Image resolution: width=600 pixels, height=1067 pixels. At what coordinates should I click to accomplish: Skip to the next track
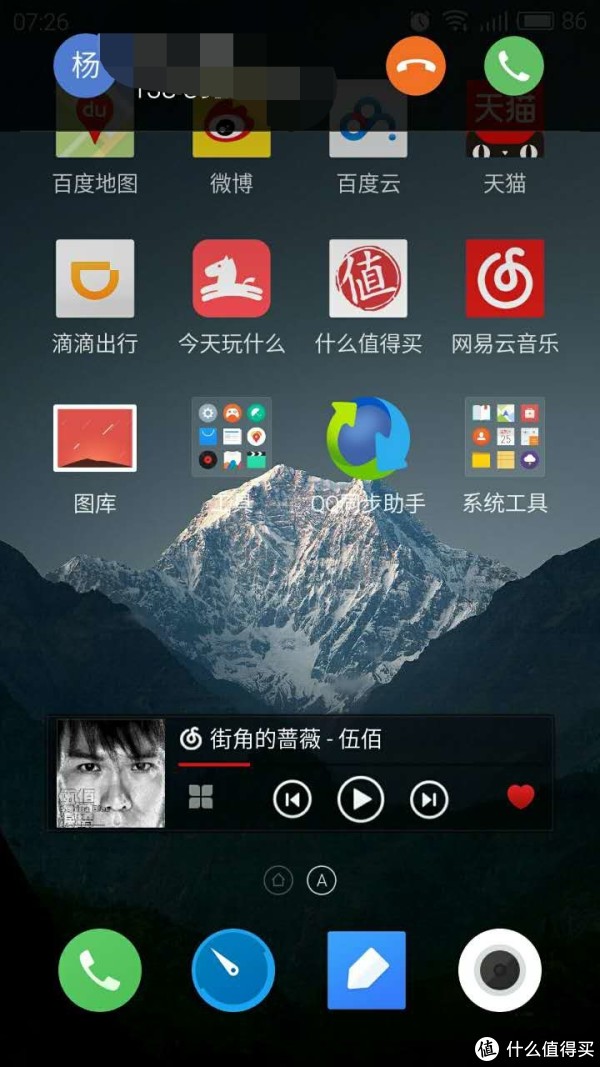click(429, 799)
